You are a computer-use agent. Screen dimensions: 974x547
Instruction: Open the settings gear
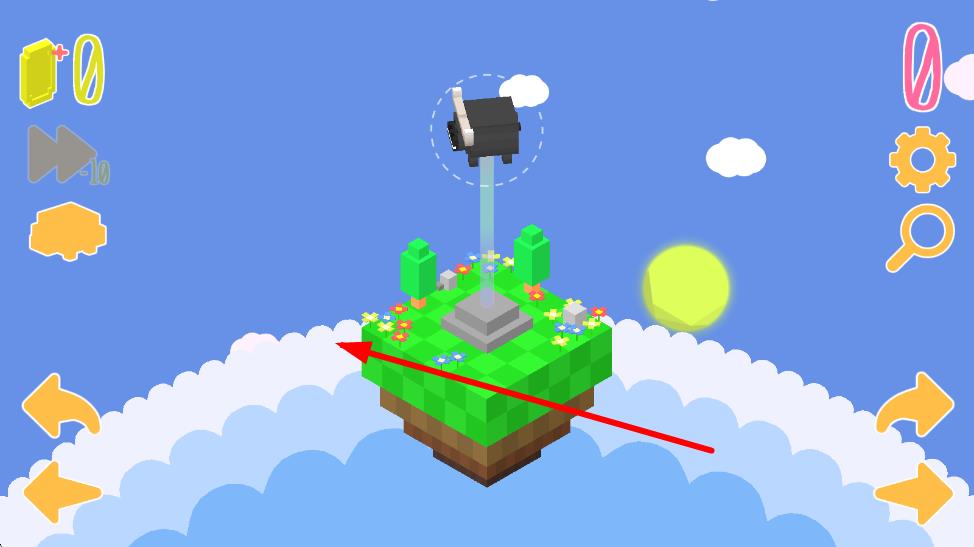921,159
